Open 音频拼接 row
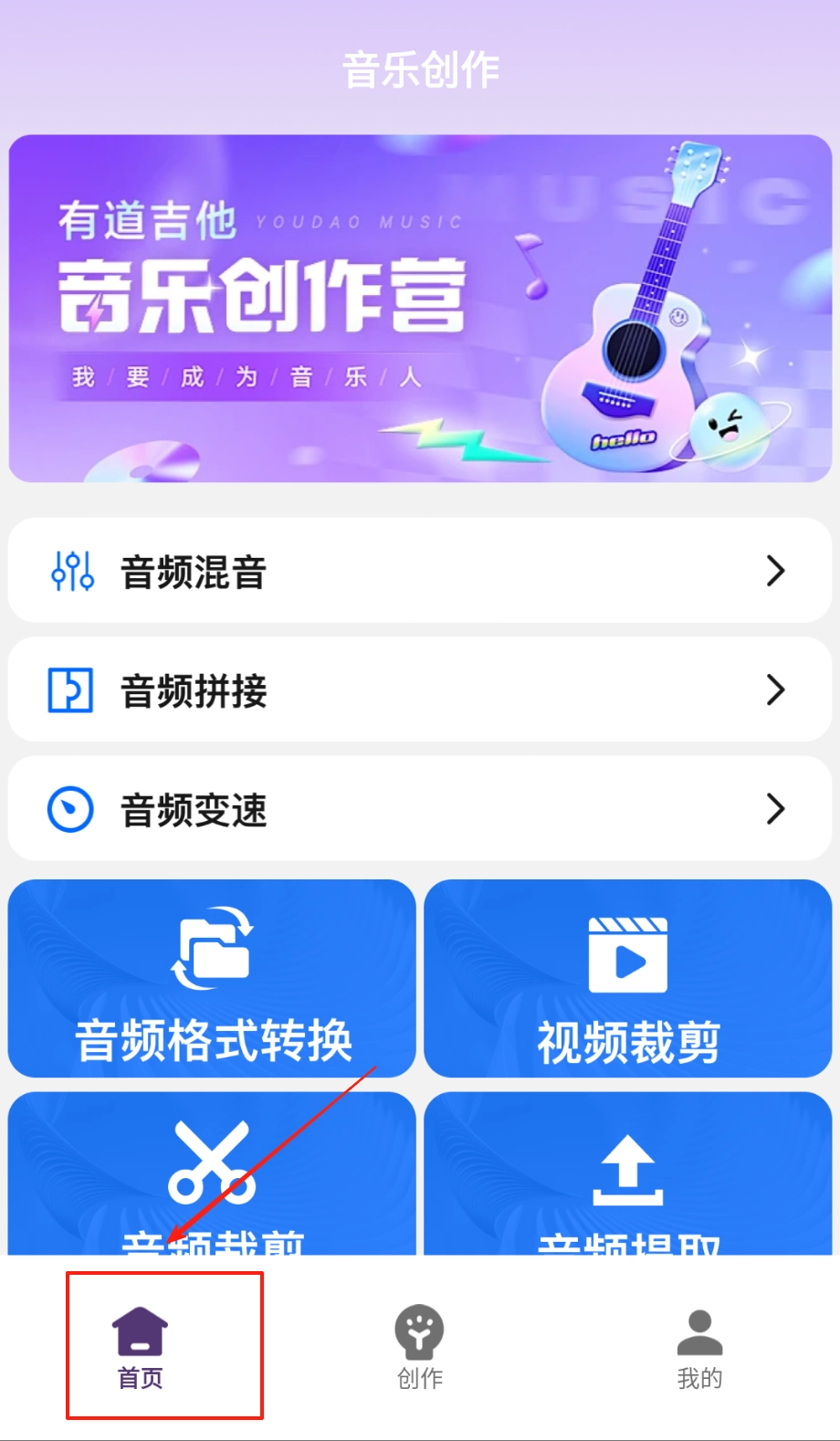Image resolution: width=840 pixels, height=1441 pixels. (x=420, y=689)
